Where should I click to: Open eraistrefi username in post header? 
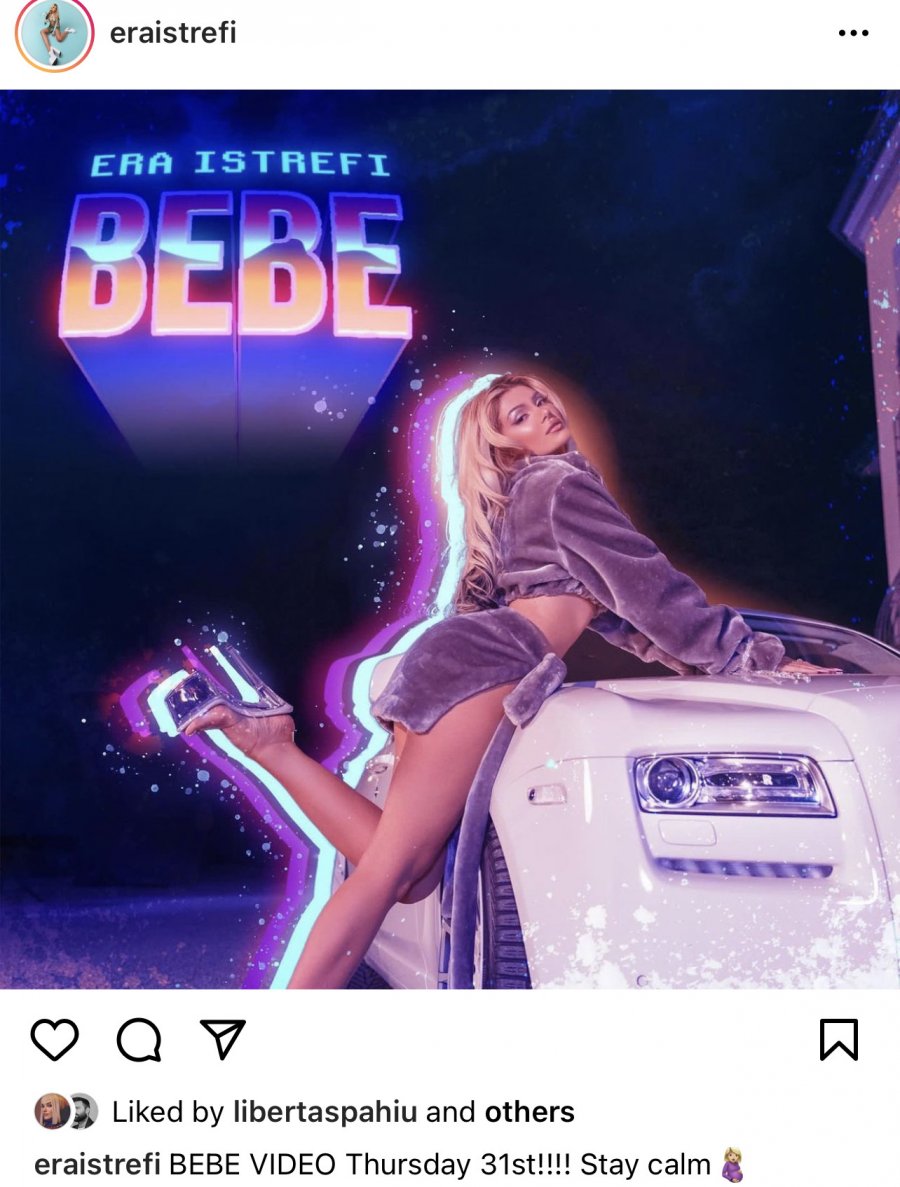point(173,33)
